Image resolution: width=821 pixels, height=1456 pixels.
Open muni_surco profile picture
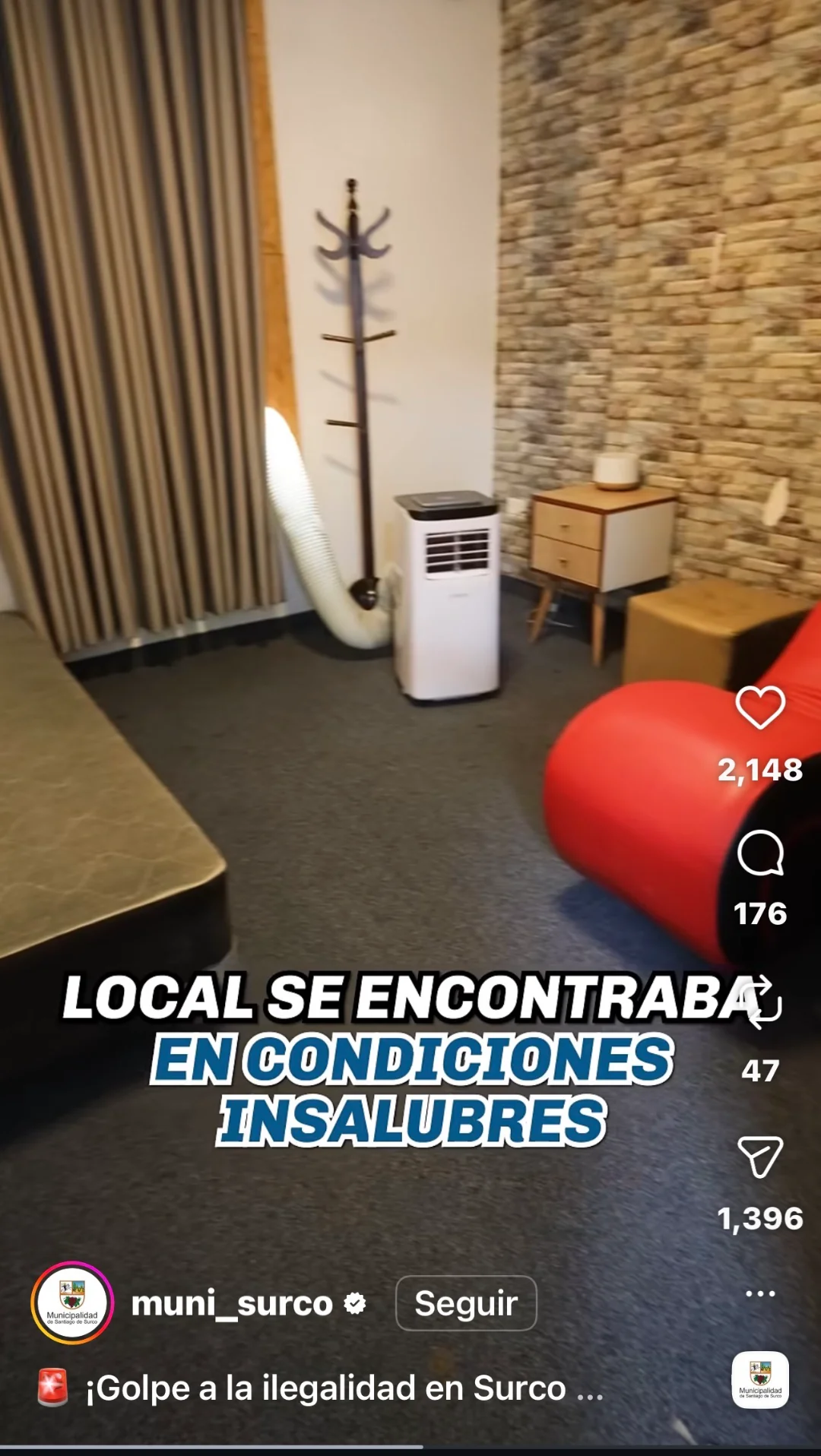click(72, 1303)
